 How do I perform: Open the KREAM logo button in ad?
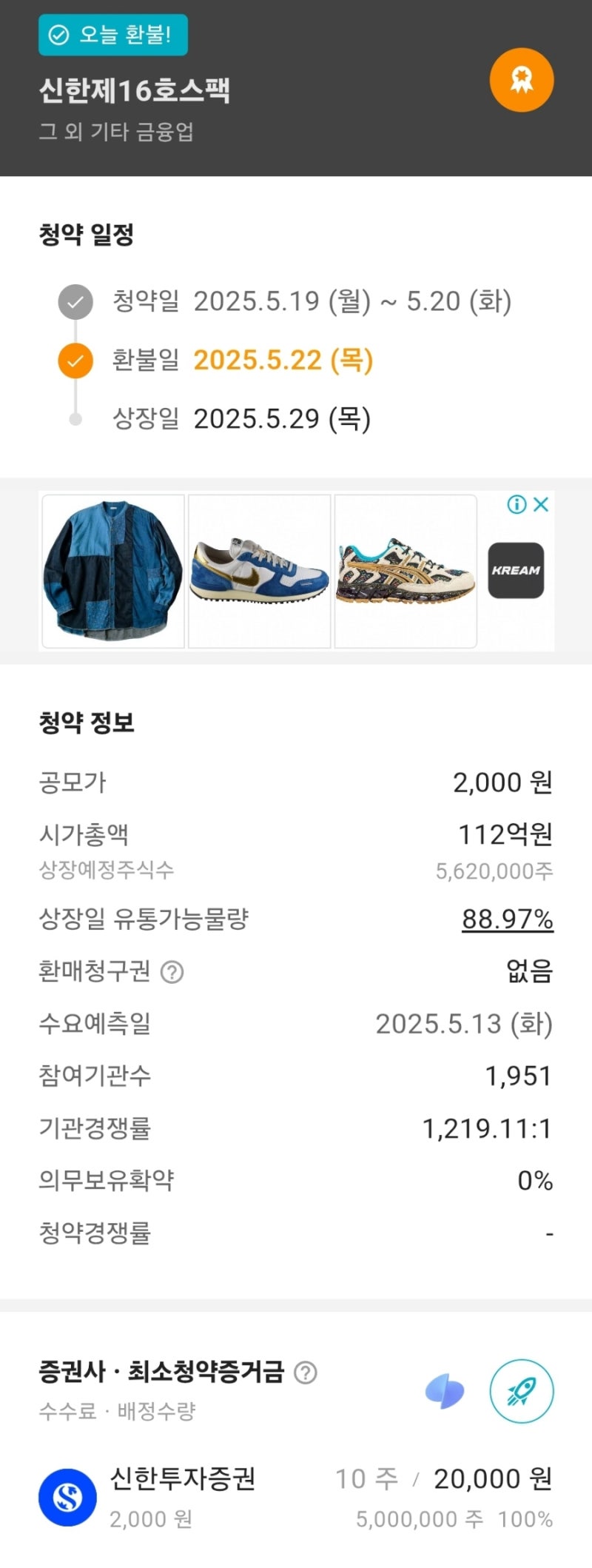[516, 571]
